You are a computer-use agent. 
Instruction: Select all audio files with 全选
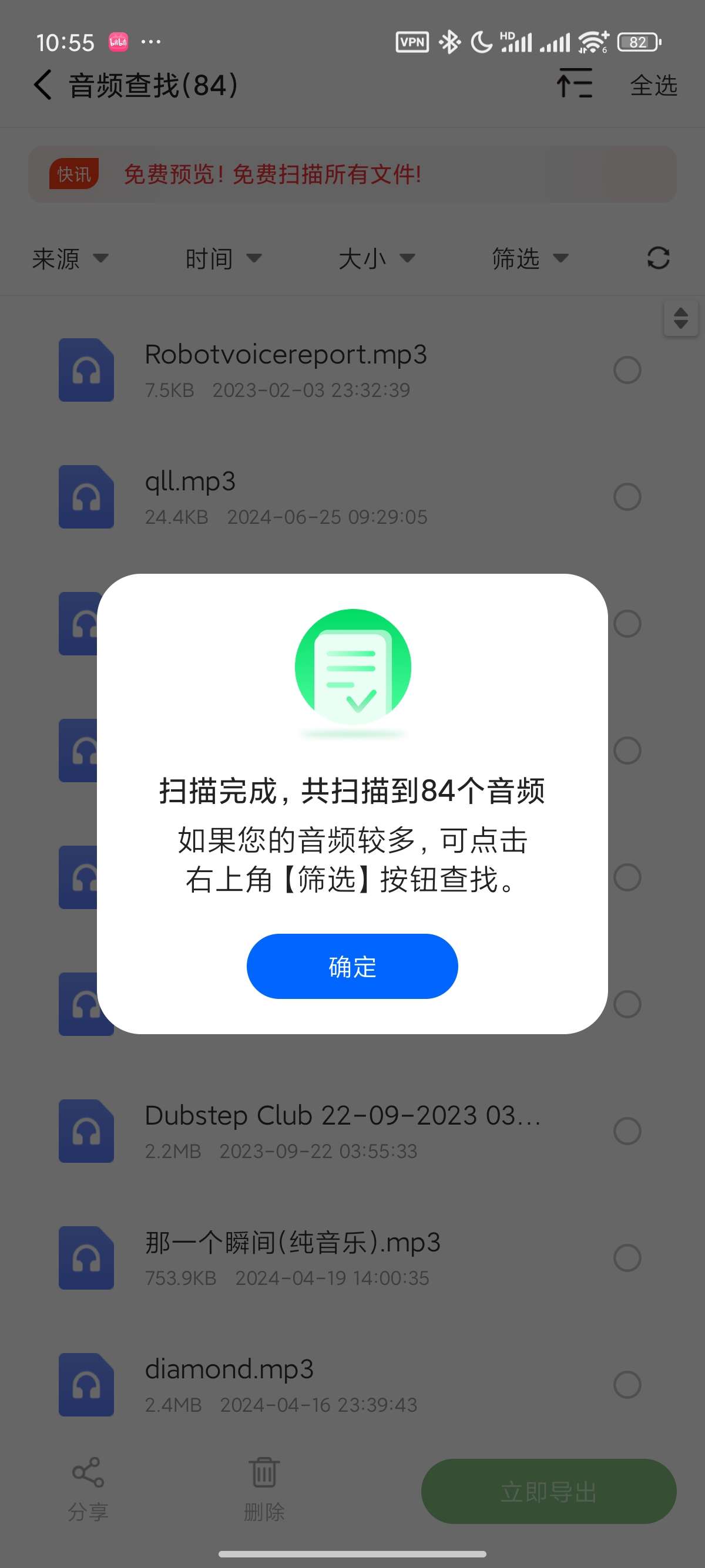pyautogui.click(x=653, y=85)
